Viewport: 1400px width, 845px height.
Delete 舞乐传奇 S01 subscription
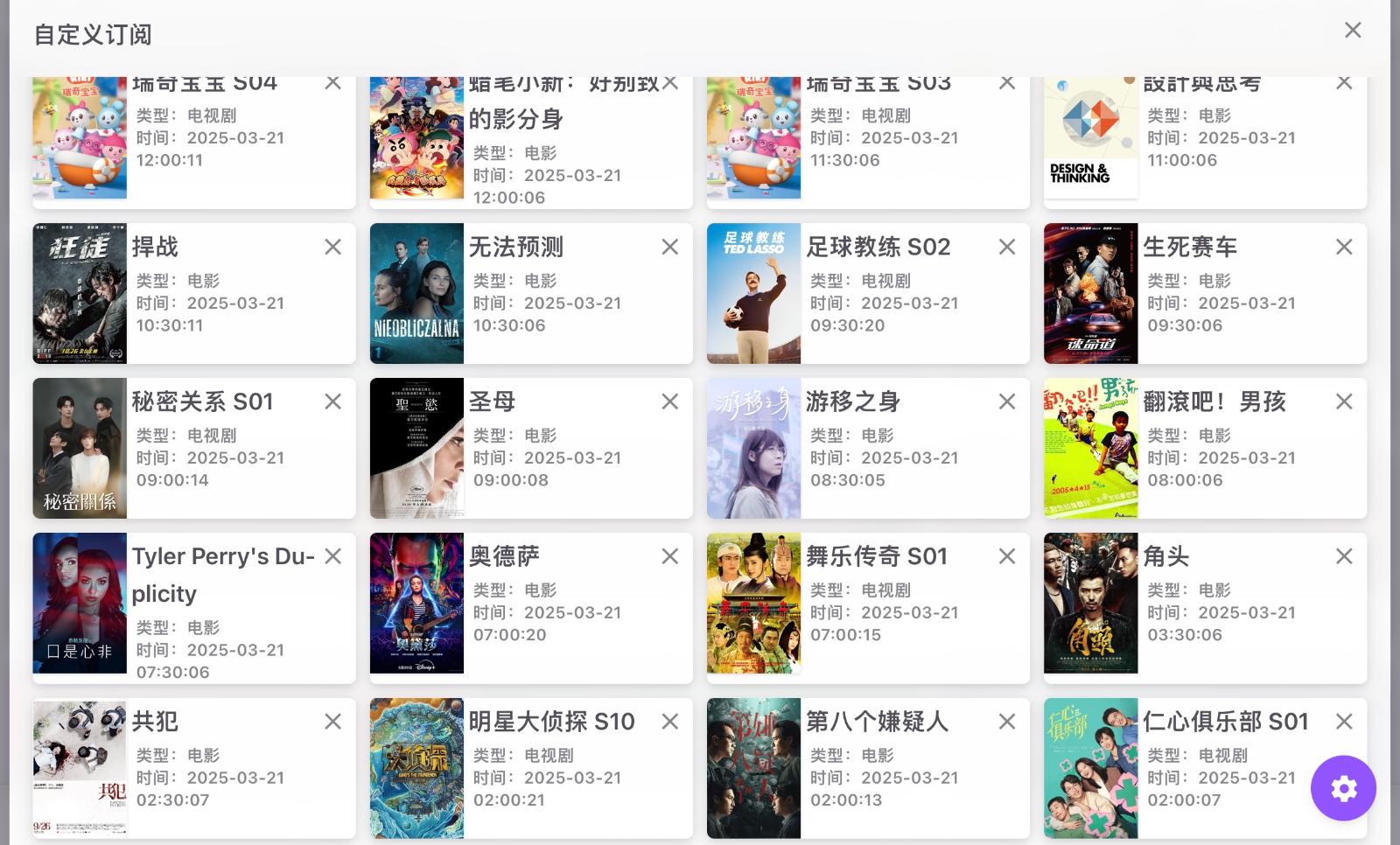[x=1007, y=557]
